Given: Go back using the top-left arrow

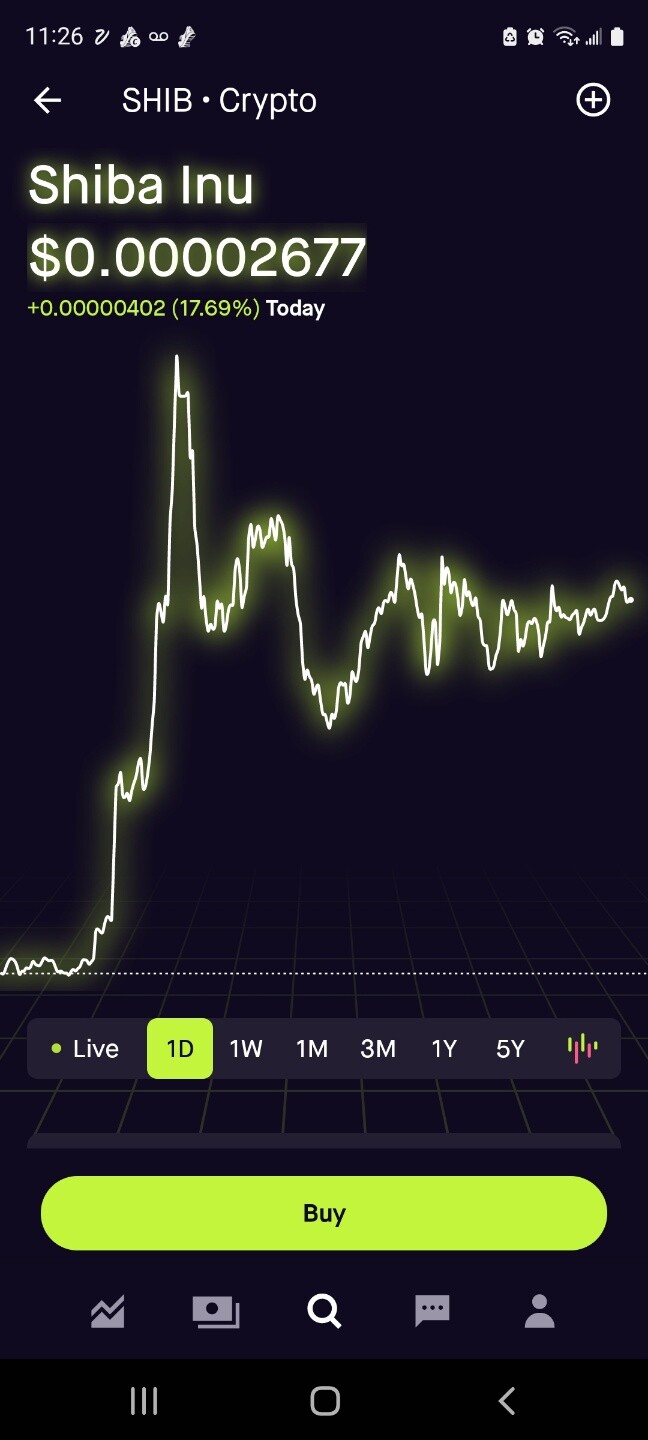Looking at the screenshot, I should (47, 100).
